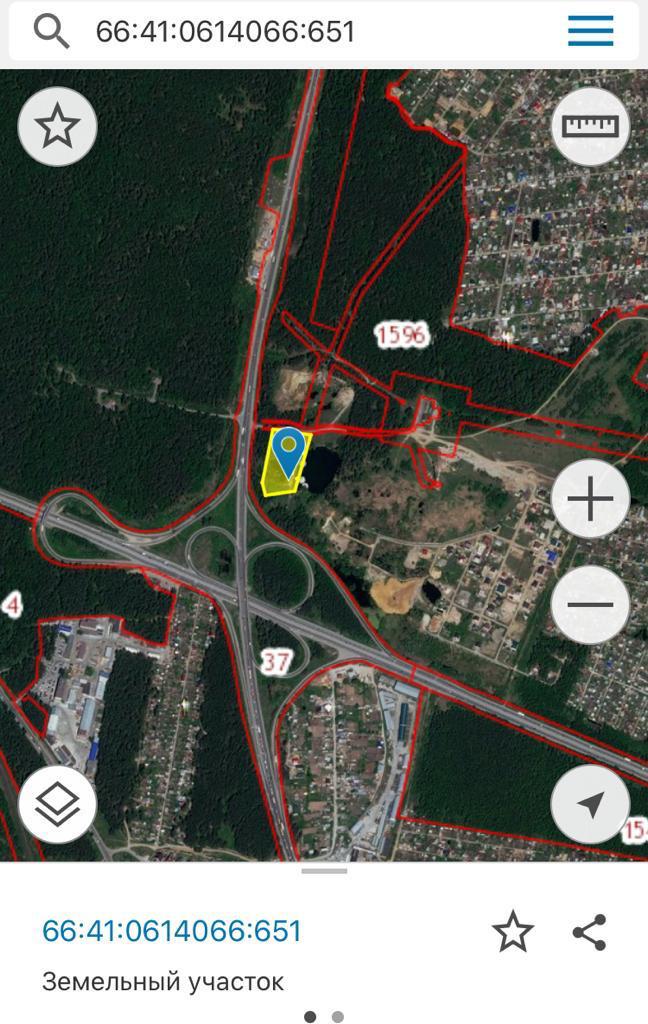Open the hamburger menu

(x=590, y=32)
